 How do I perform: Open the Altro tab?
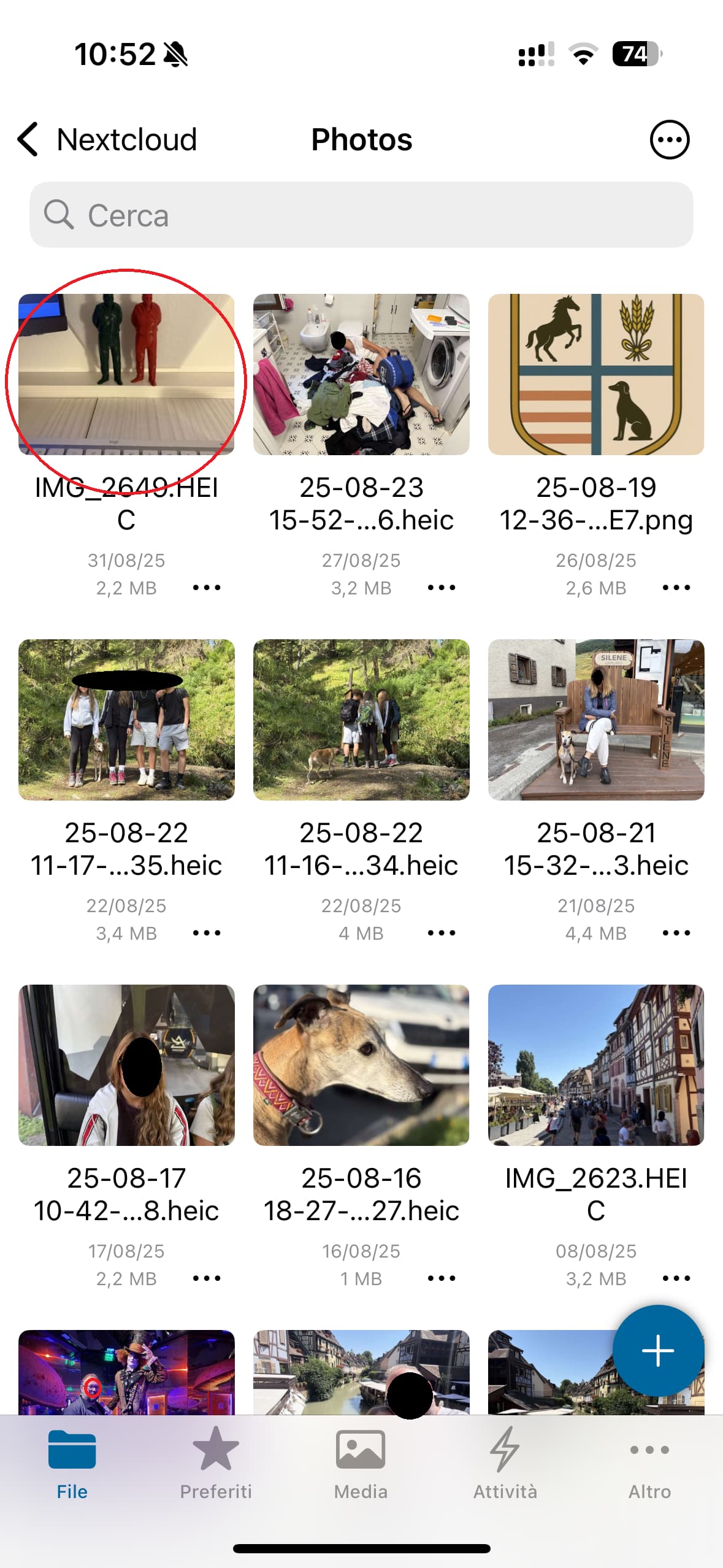649,1462
